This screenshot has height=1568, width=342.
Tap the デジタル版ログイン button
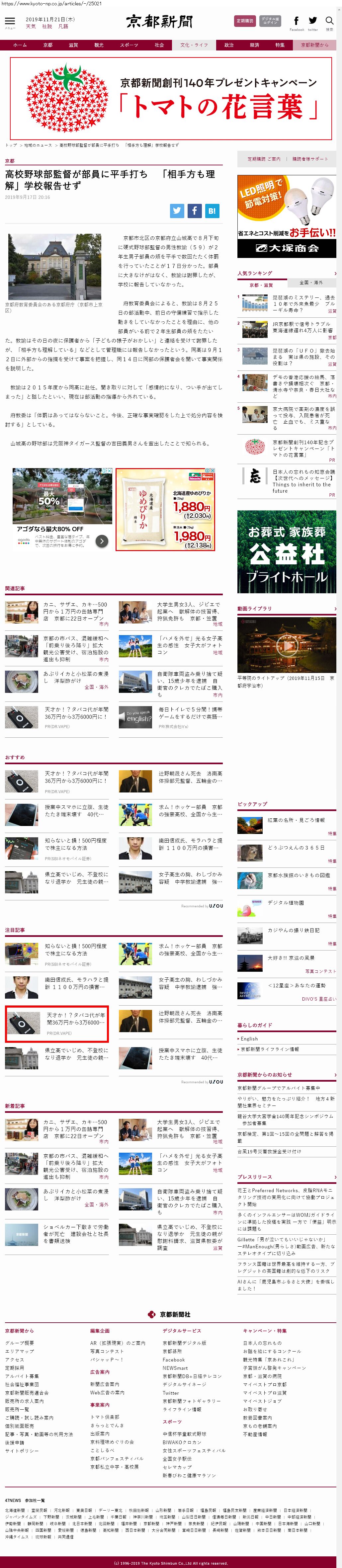[270, 21]
